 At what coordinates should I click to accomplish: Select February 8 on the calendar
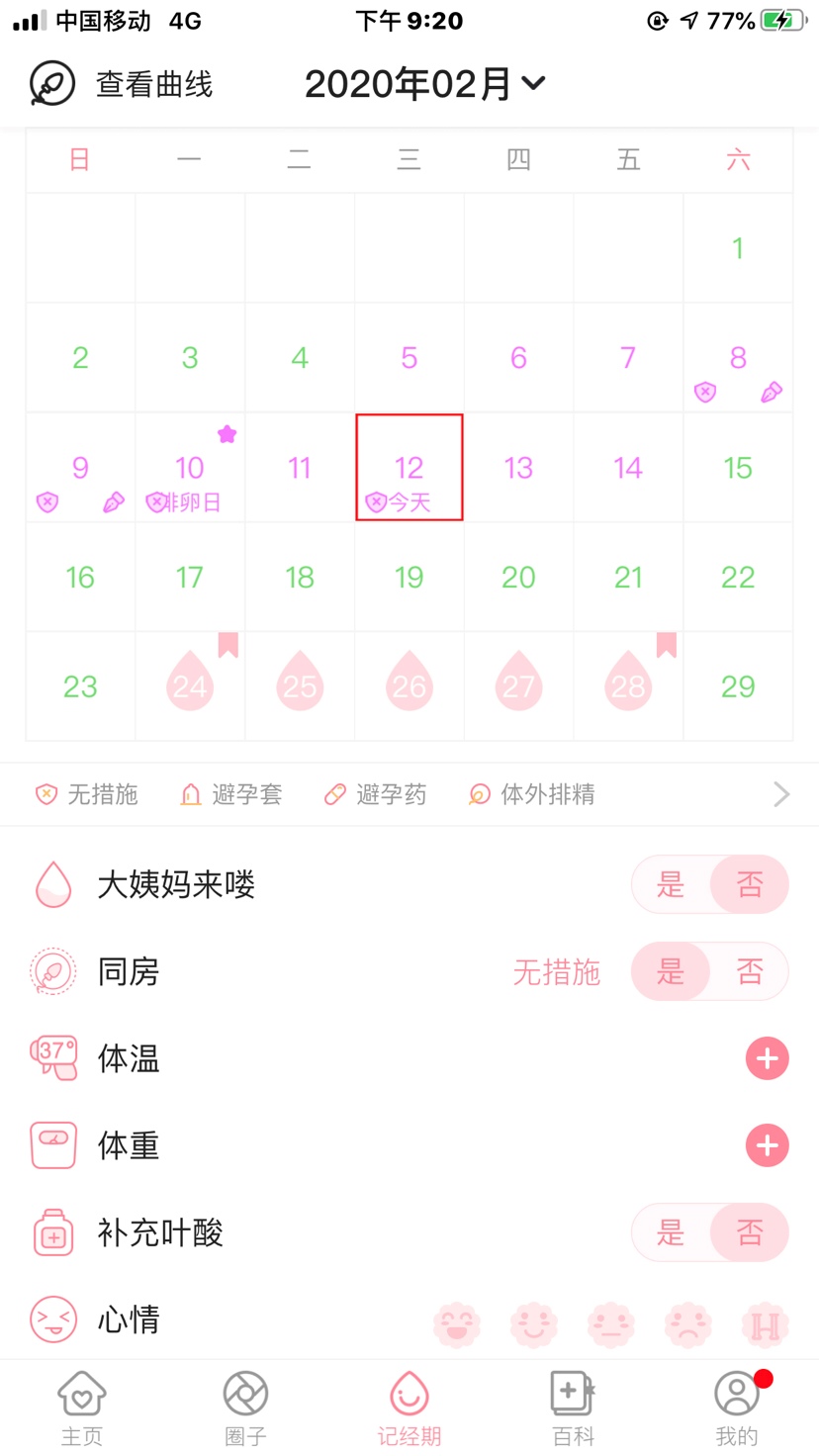[x=738, y=357]
